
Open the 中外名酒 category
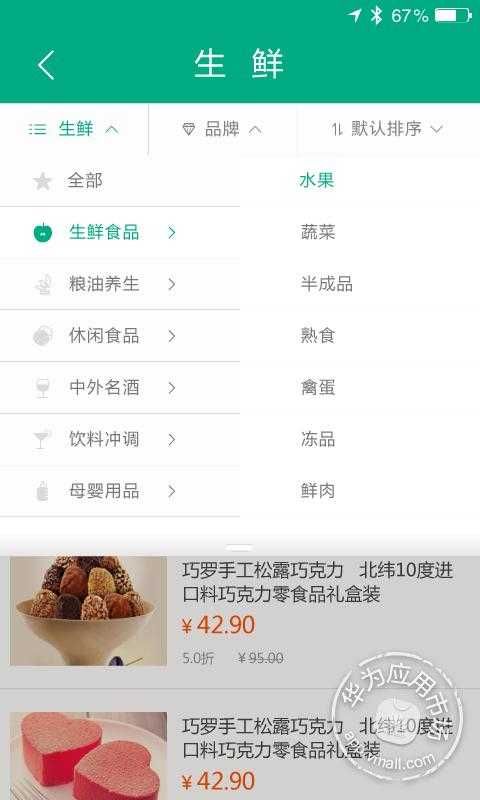pyautogui.click(x=120, y=388)
